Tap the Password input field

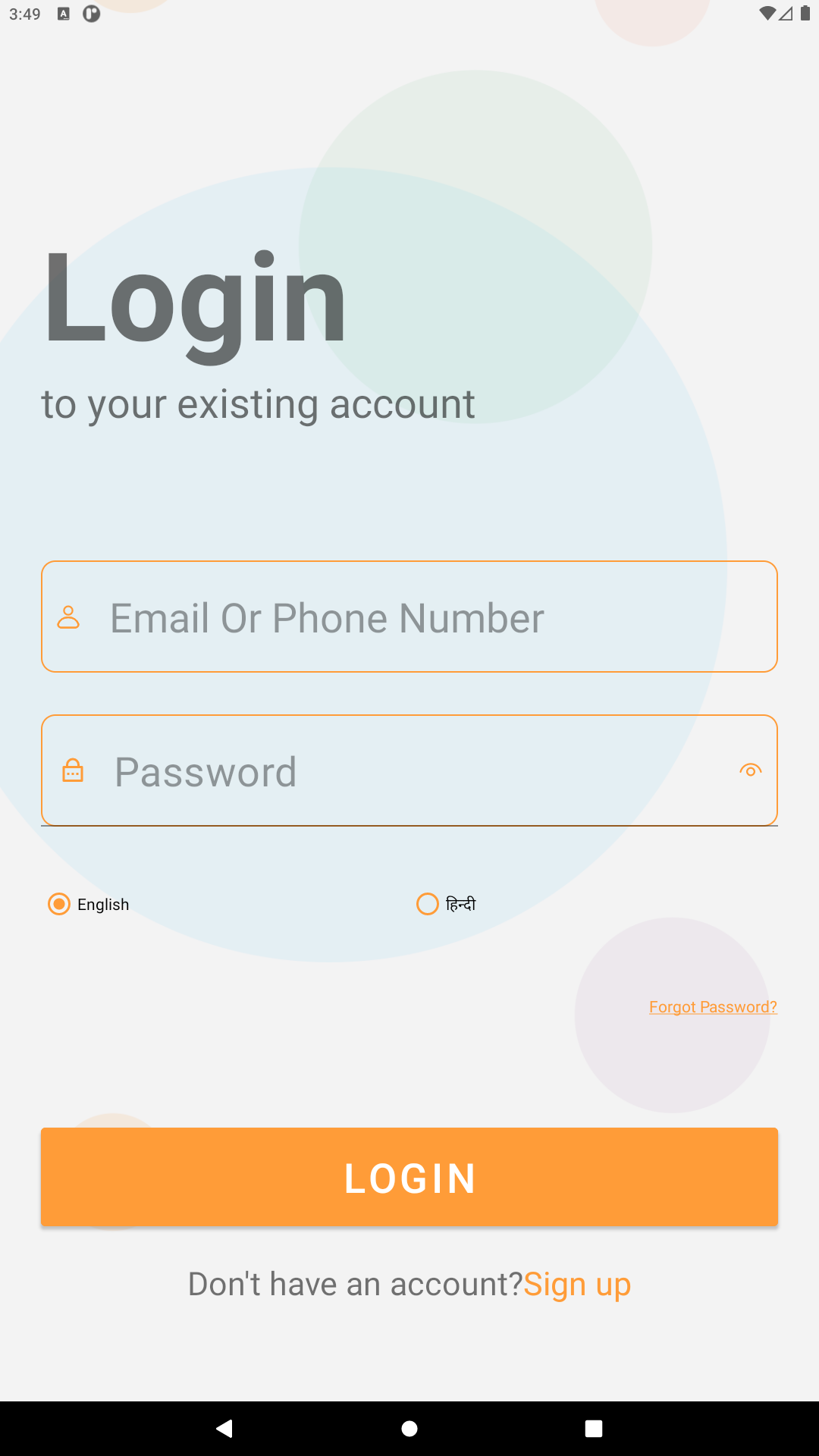394,771
